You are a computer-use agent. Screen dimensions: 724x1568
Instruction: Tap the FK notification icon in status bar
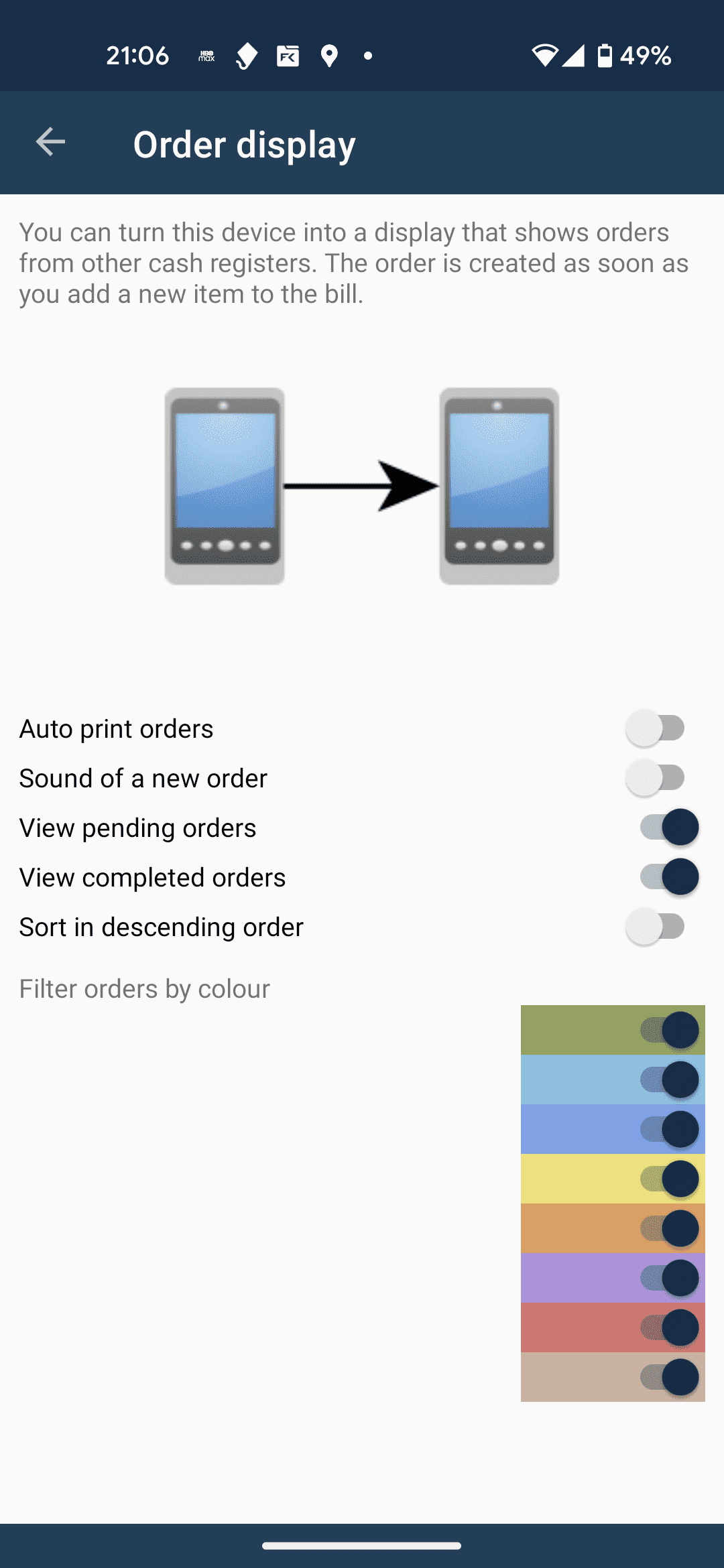[286, 56]
